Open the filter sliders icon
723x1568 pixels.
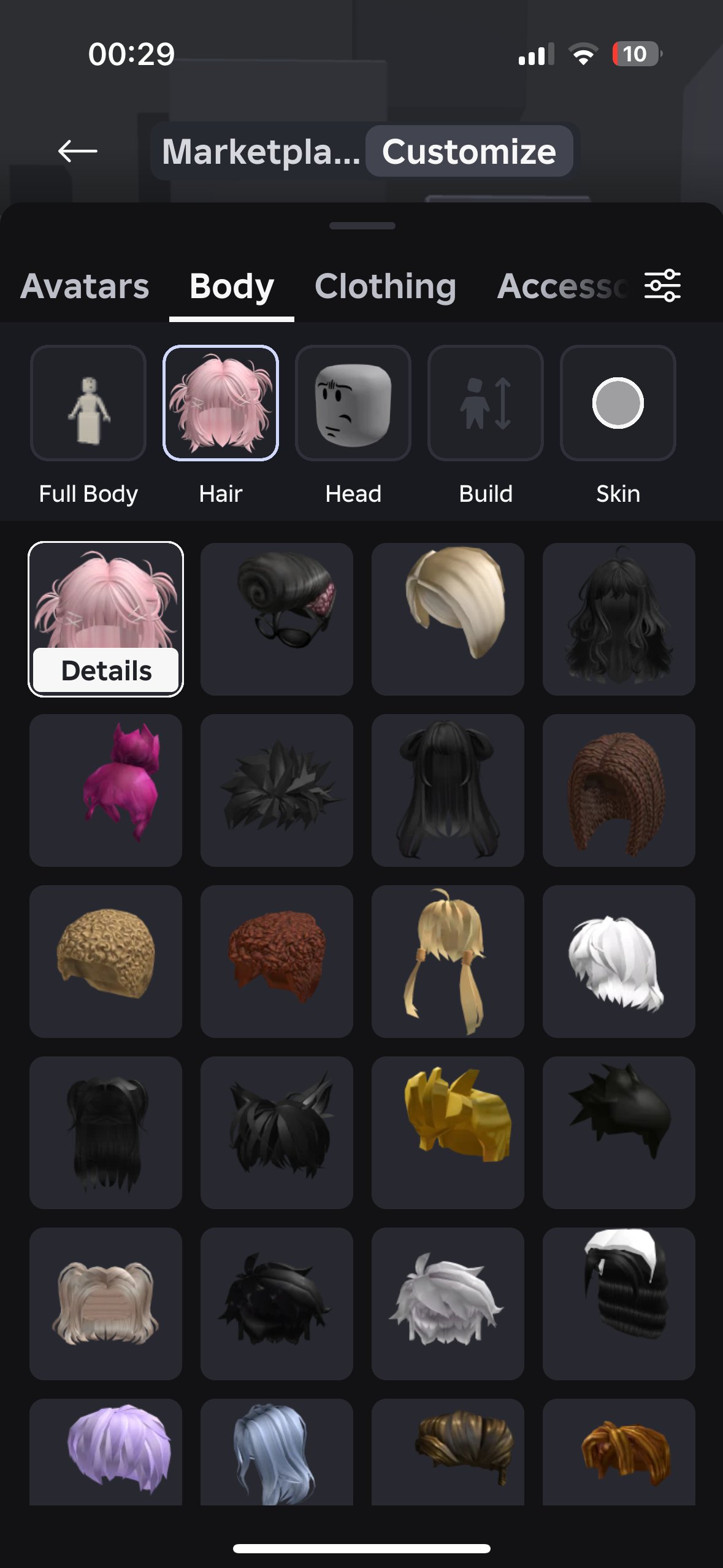(662, 286)
